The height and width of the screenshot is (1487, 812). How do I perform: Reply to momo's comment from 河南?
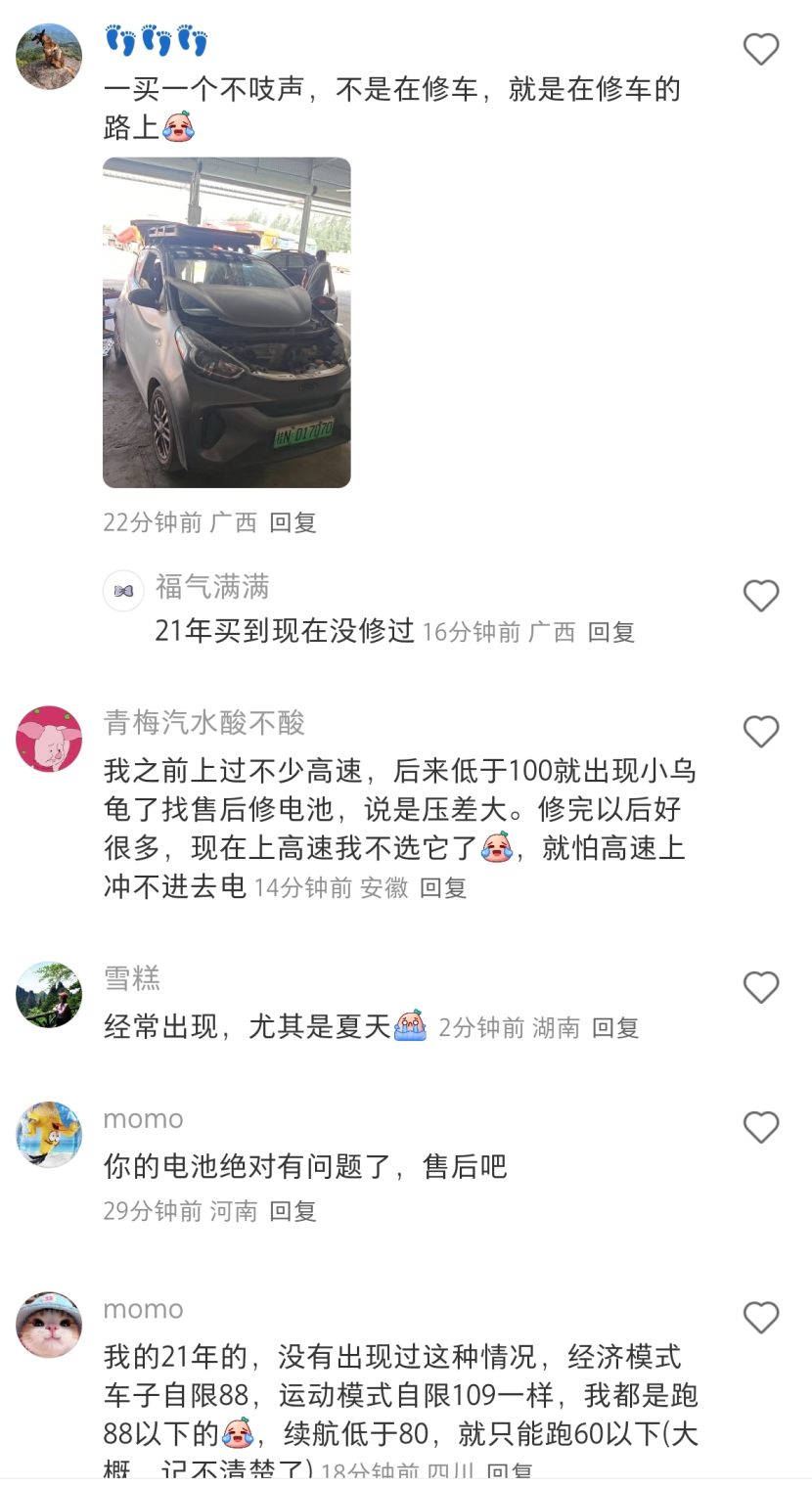coord(293,1211)
